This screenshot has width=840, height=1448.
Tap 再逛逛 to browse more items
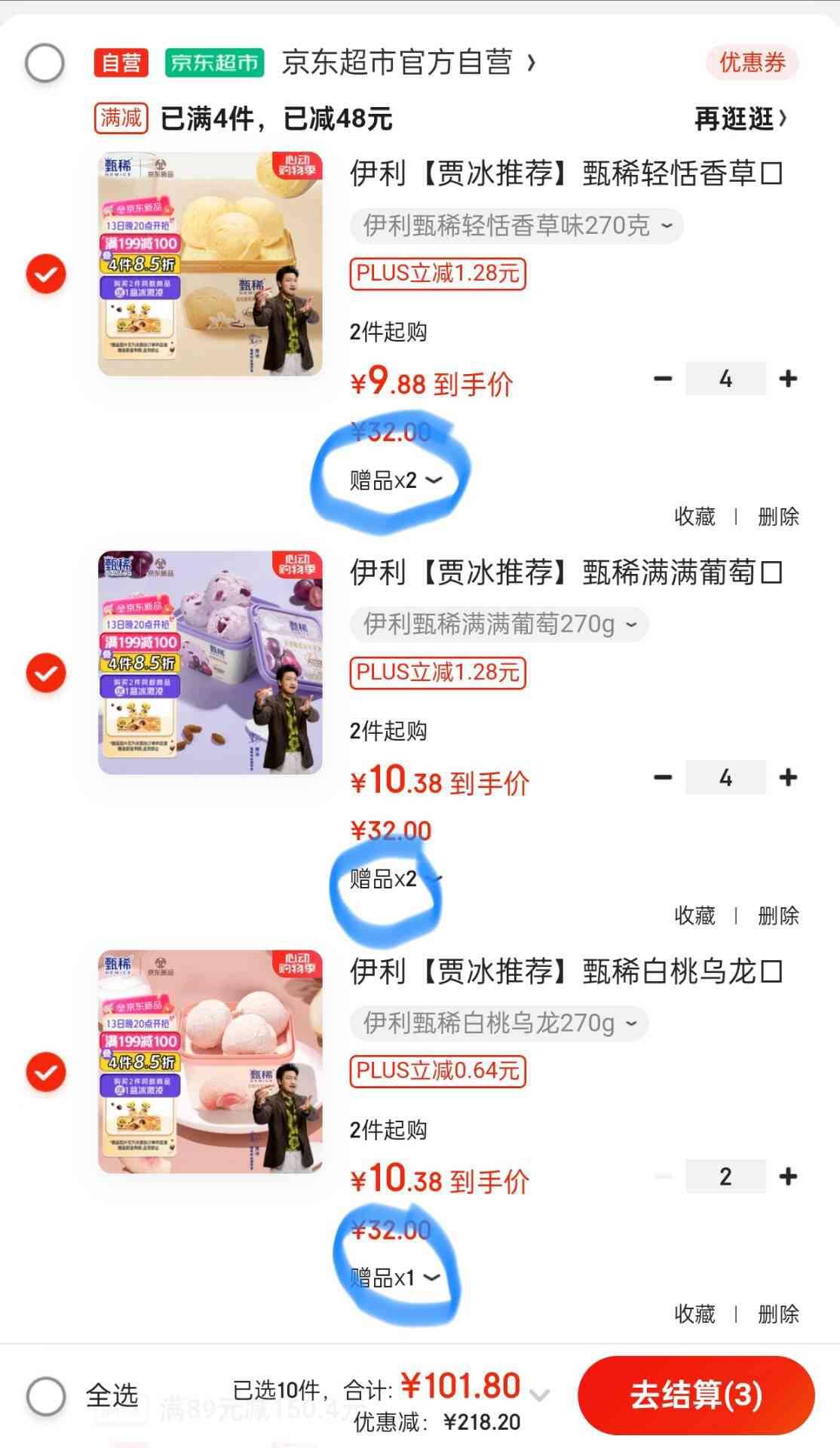(740, 118)
